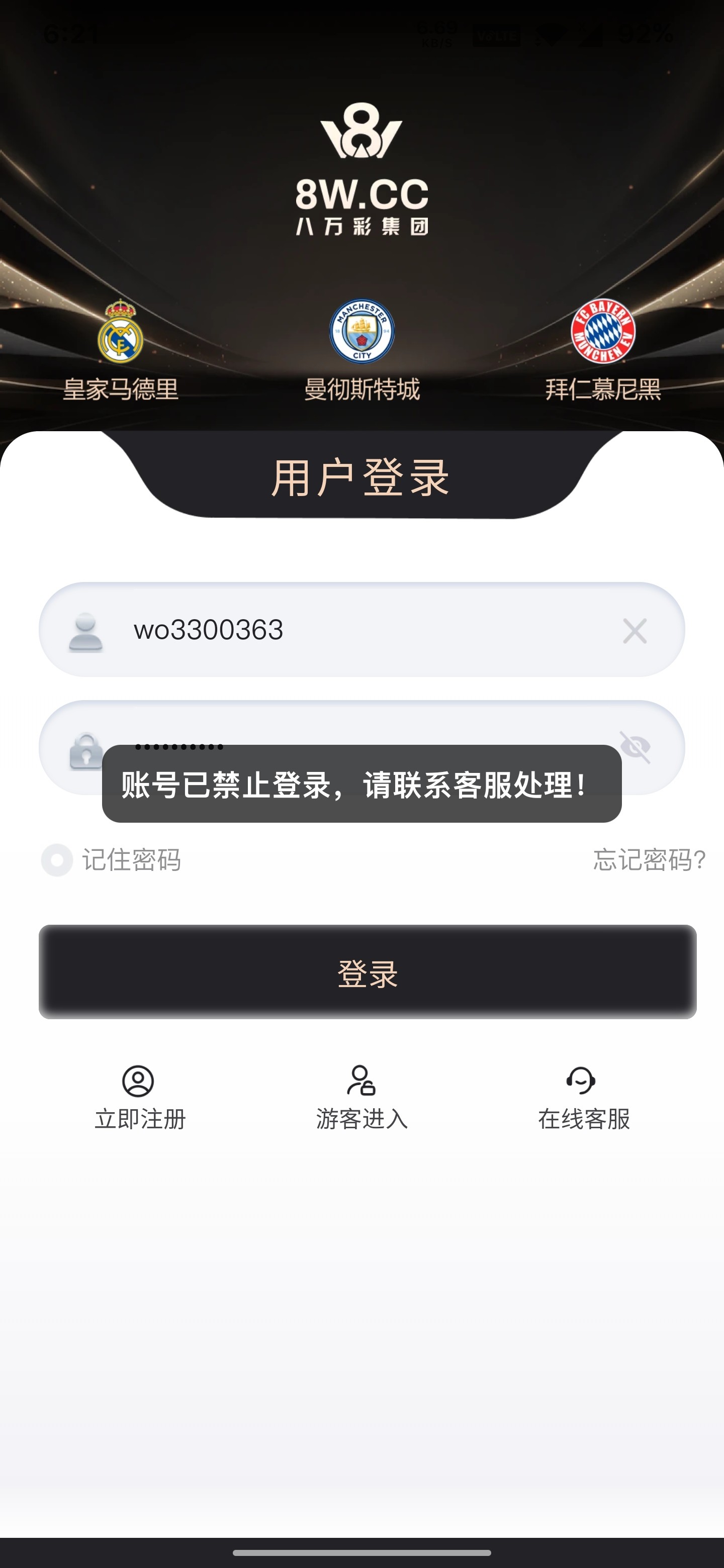Image resolution: width=724 pixels, height=1568 pixels.
Task: Clear the username field with the X icon
Action: pyautogui.click(x=635, y=631)
